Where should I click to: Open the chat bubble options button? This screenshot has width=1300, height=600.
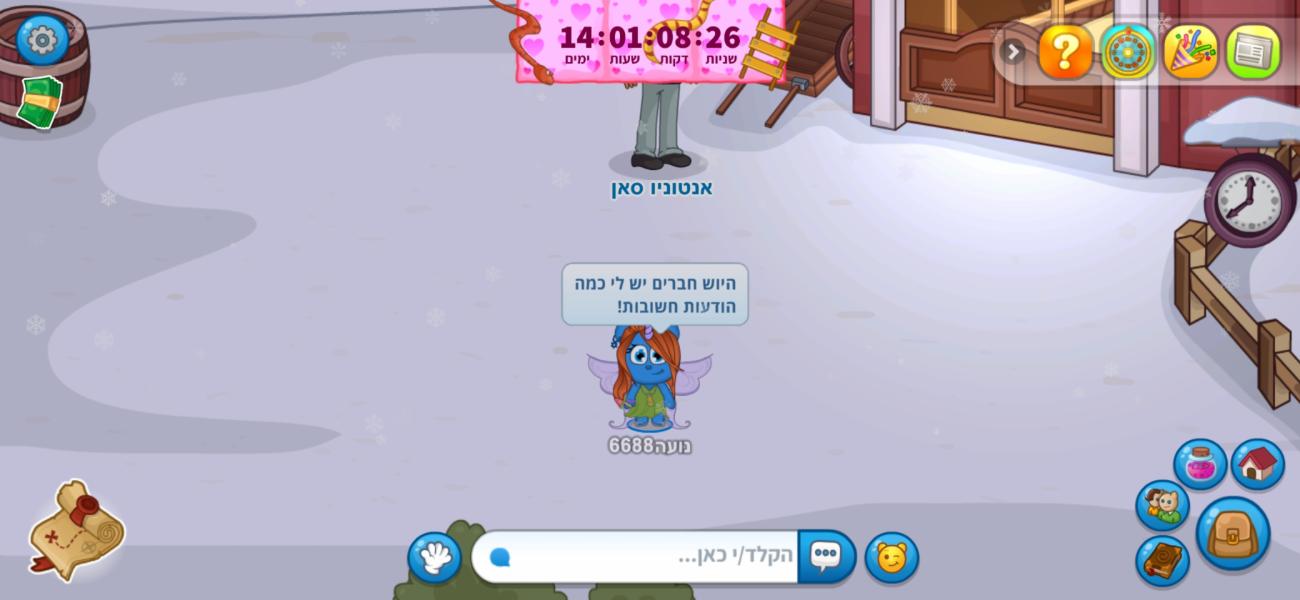coord(826,556)
